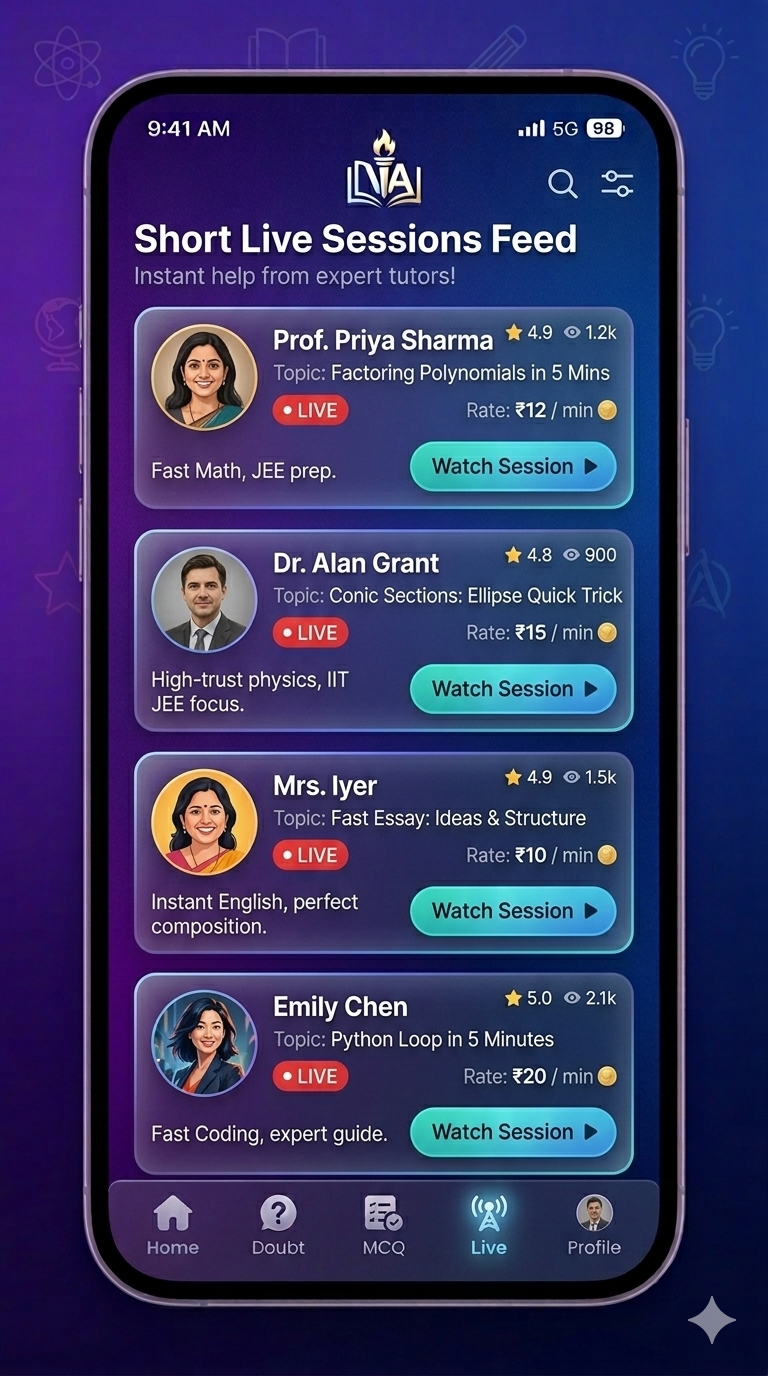This screenshot has width=768, height=1376.
Task: Watch Dr. Alan Grant's session
Action: (x=513, y=689)
